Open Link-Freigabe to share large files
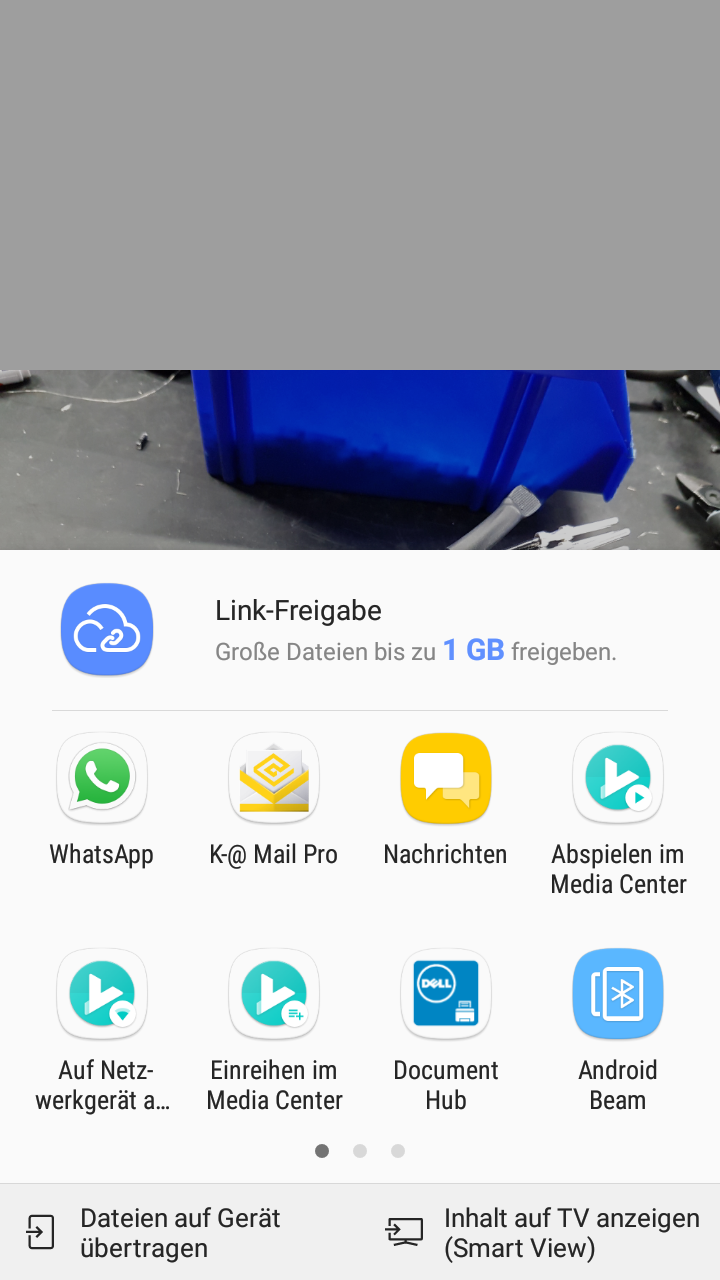The image size is (720, 1280). pos(360,630)
